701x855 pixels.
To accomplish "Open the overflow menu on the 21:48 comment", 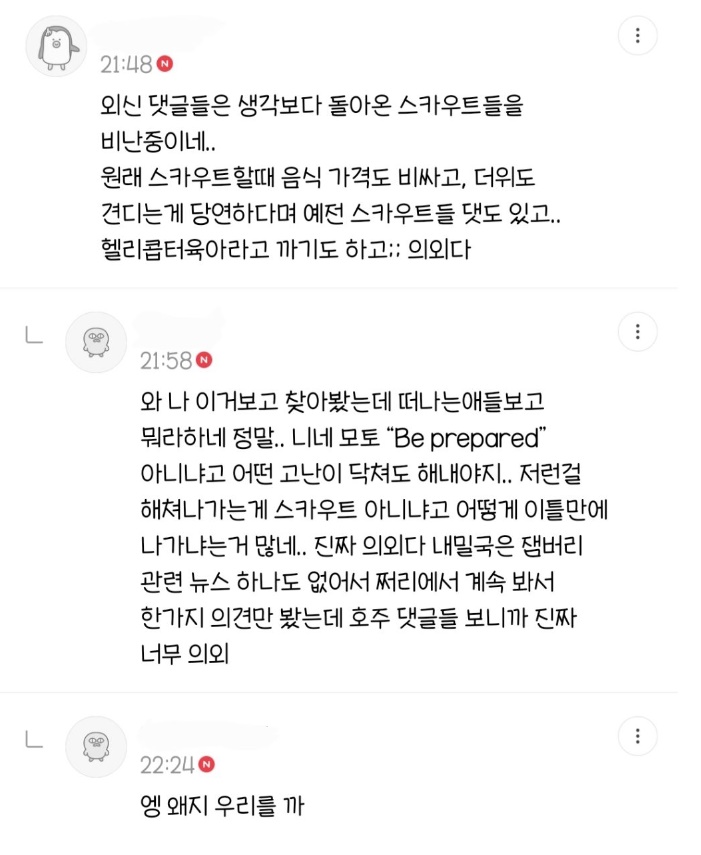I will (x=637, y=37).
